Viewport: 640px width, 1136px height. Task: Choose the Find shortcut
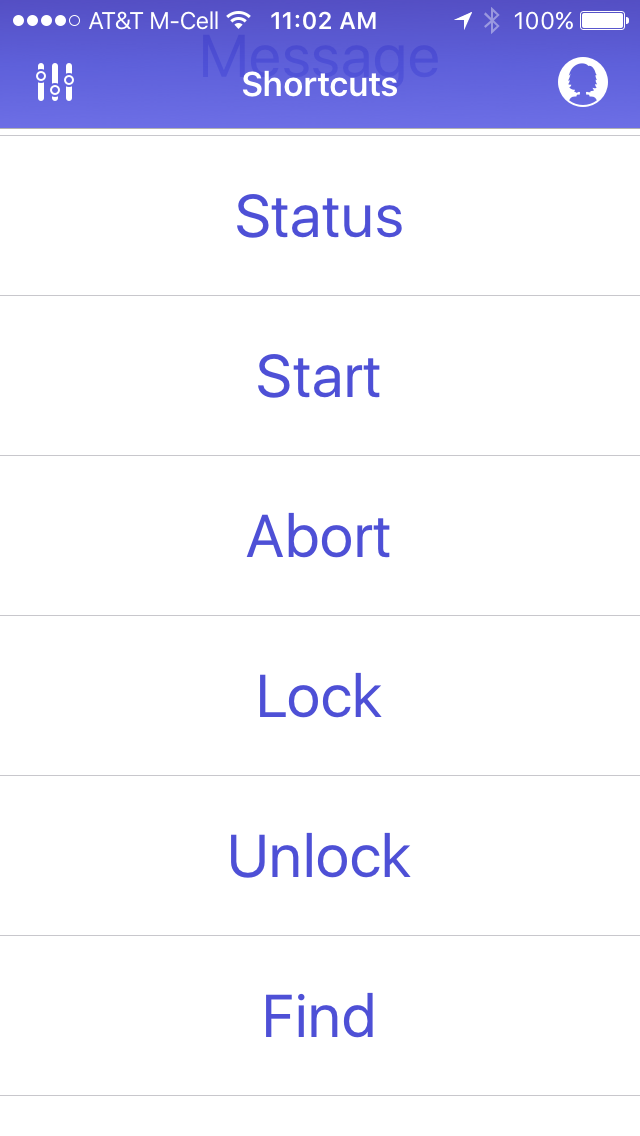pyautogui.click(x=320, y=1016)
